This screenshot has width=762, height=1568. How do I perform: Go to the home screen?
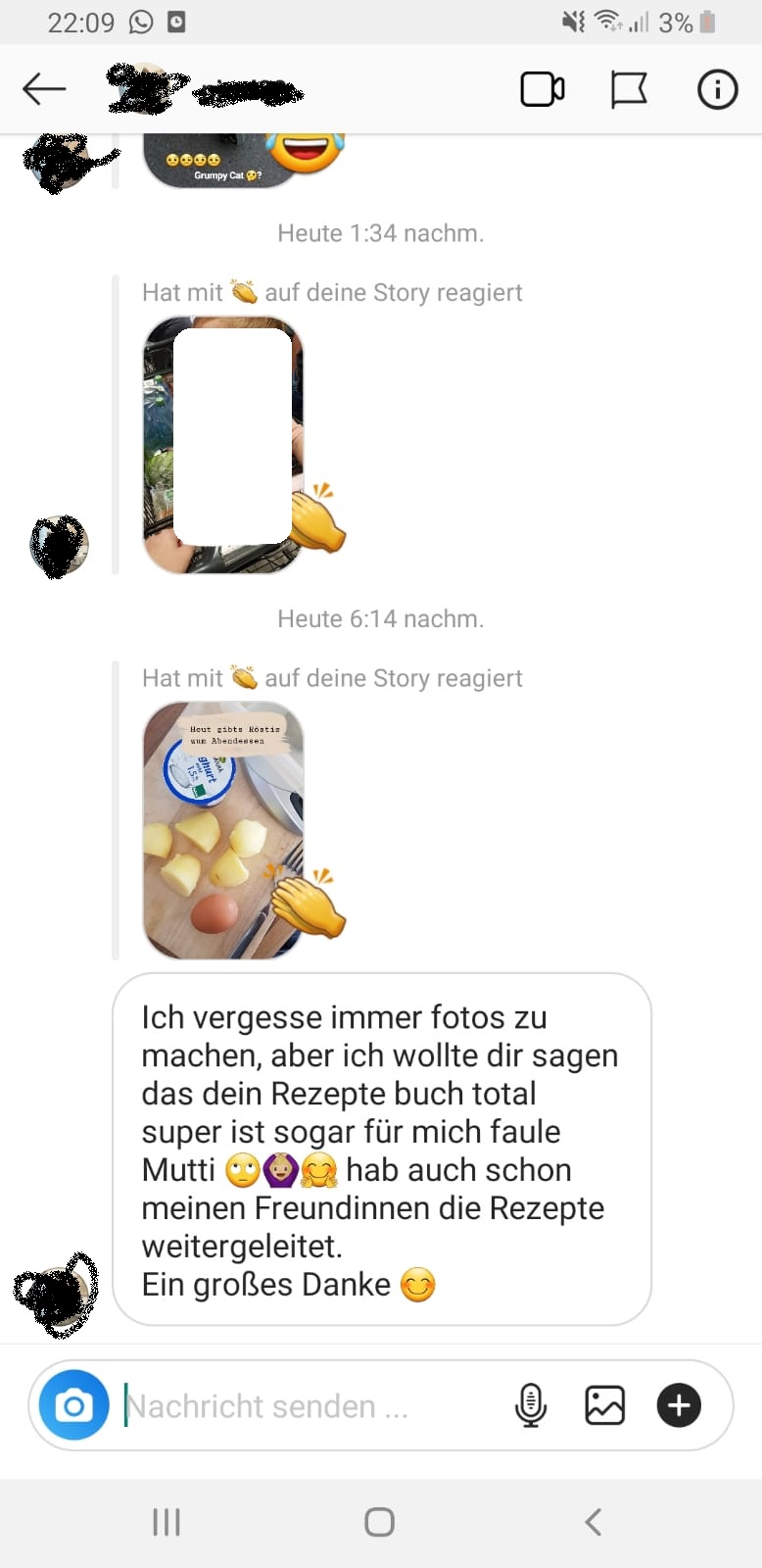click(379, 1522)
